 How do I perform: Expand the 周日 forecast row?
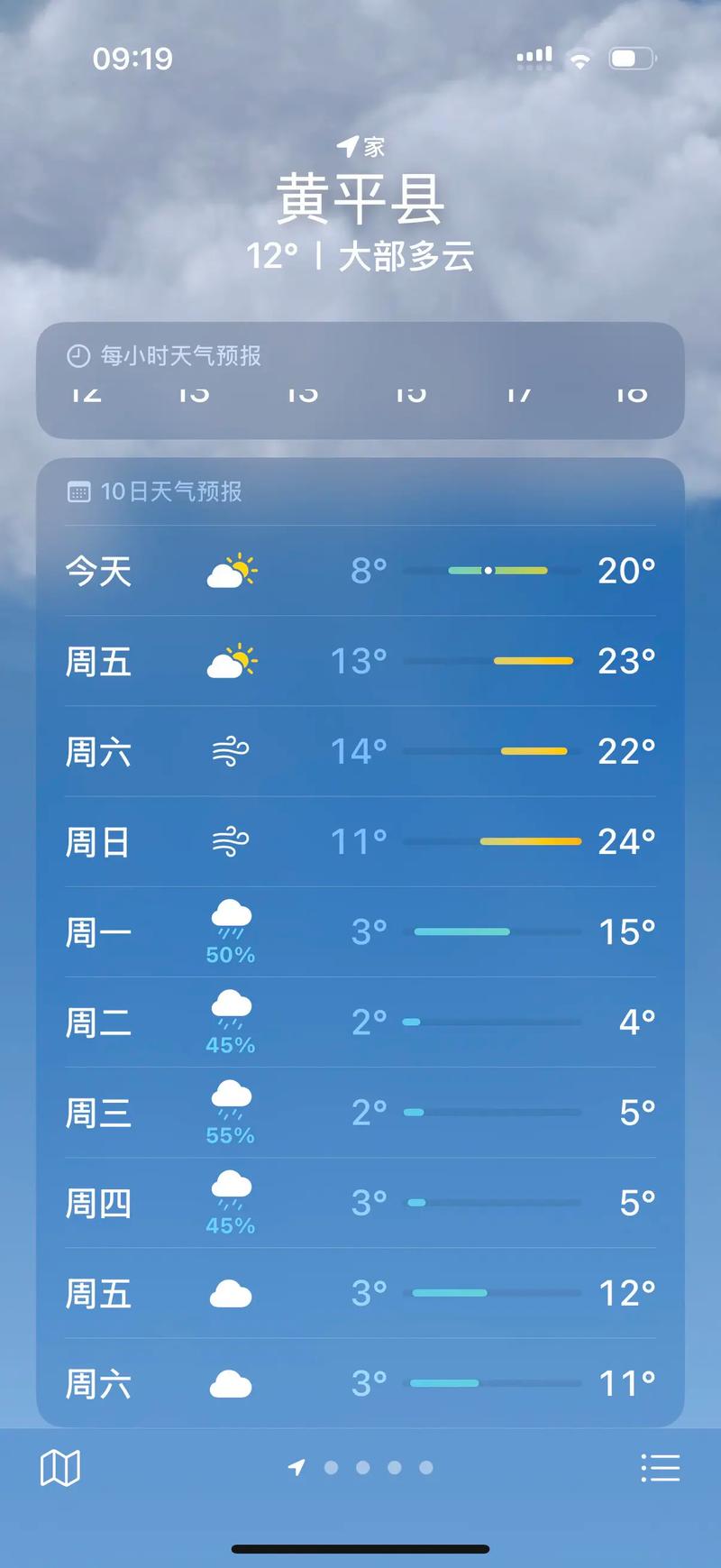[x=360, y=841]
